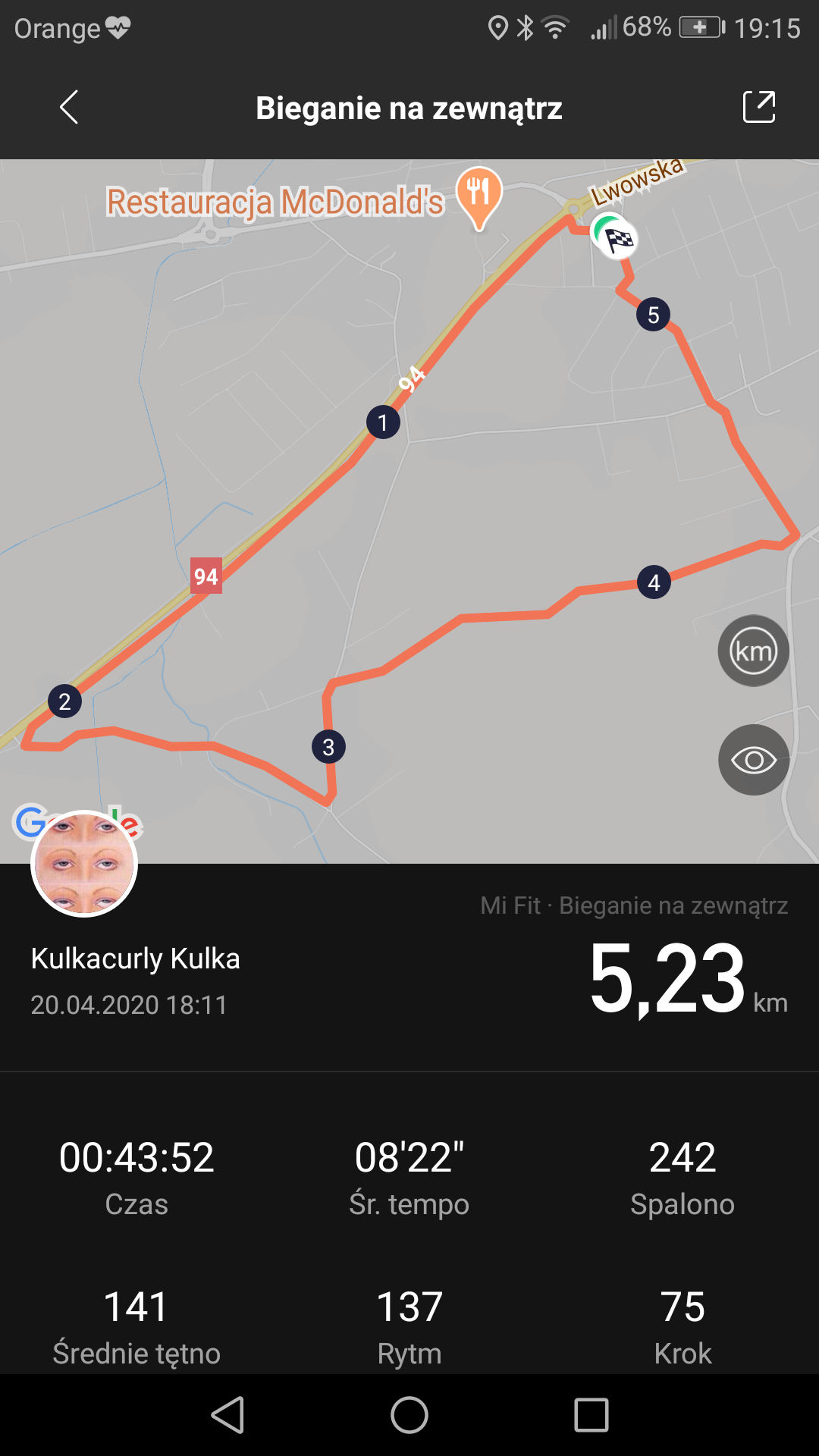Tap the eye icon to hide the map
This screenshot has width=819, height=1456.
point(754,760)
